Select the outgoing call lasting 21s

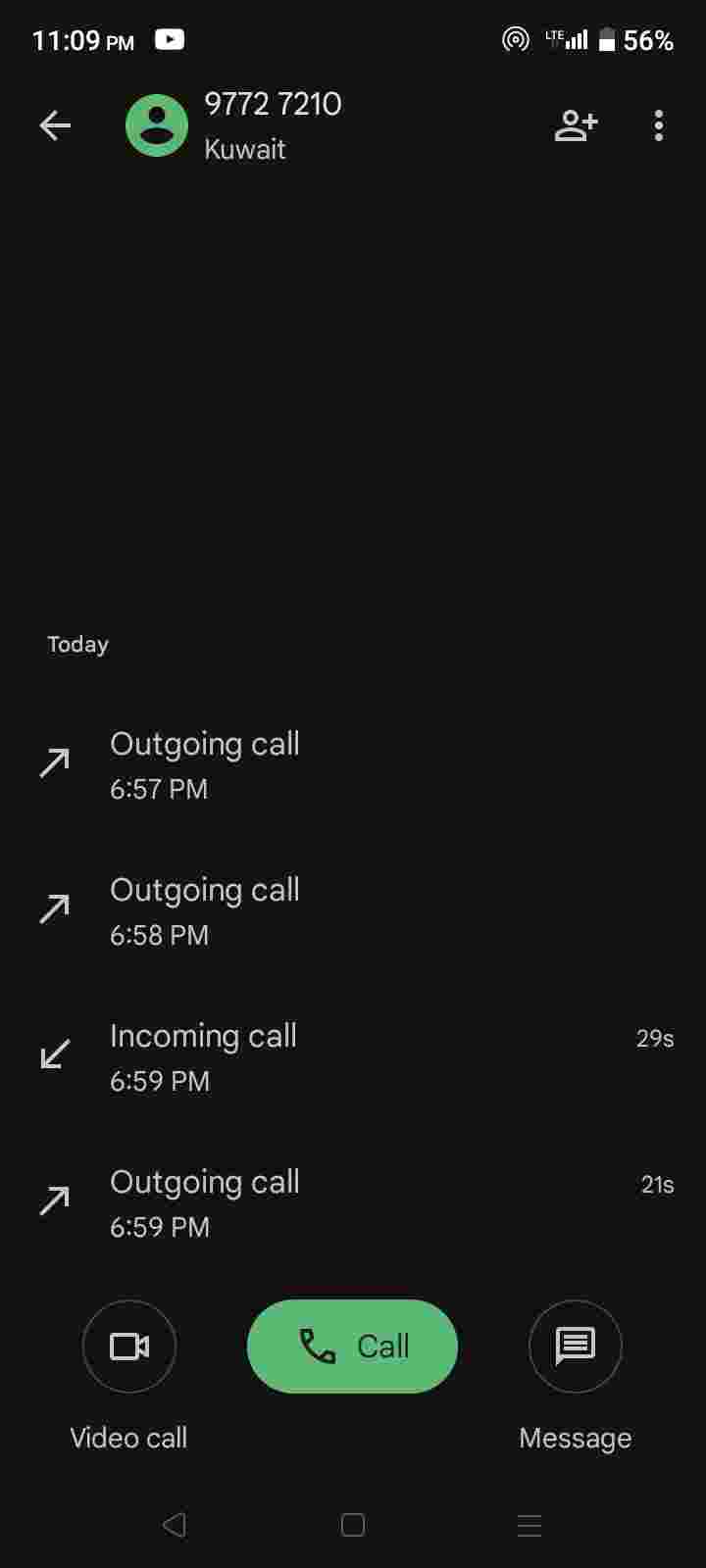click(x=353, y=1203)
